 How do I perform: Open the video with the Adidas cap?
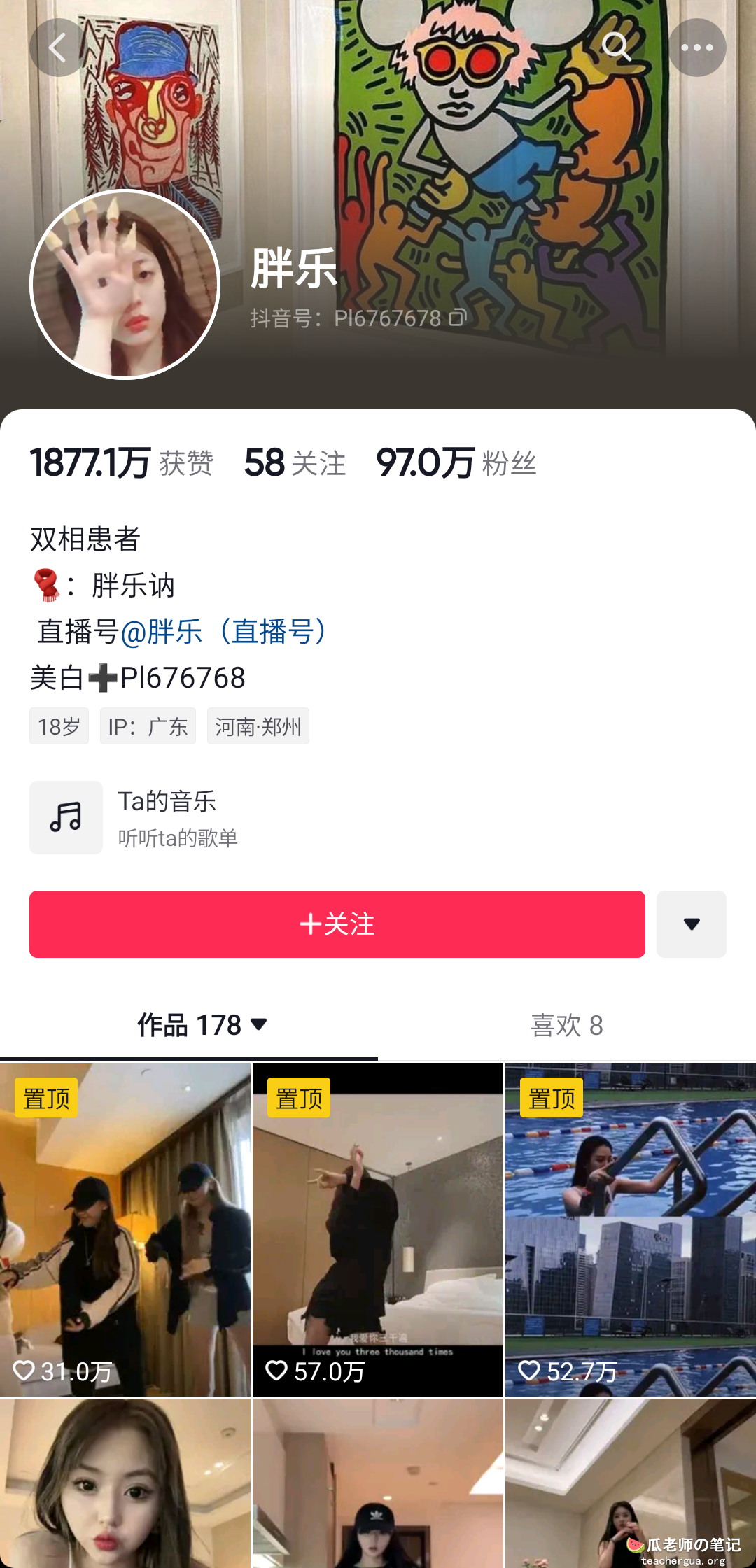[378, 1483]
